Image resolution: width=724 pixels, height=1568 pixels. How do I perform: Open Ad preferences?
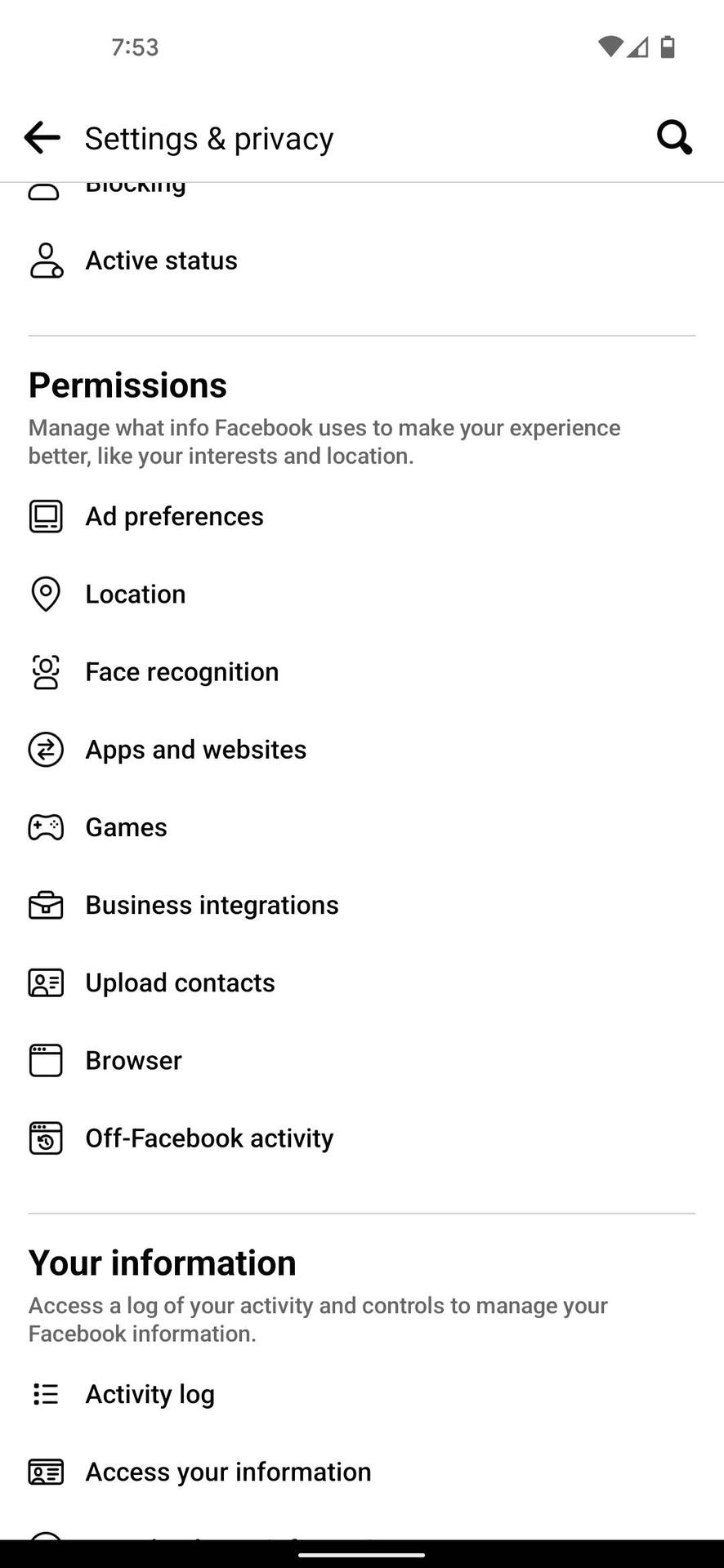[x=174, y=516]
